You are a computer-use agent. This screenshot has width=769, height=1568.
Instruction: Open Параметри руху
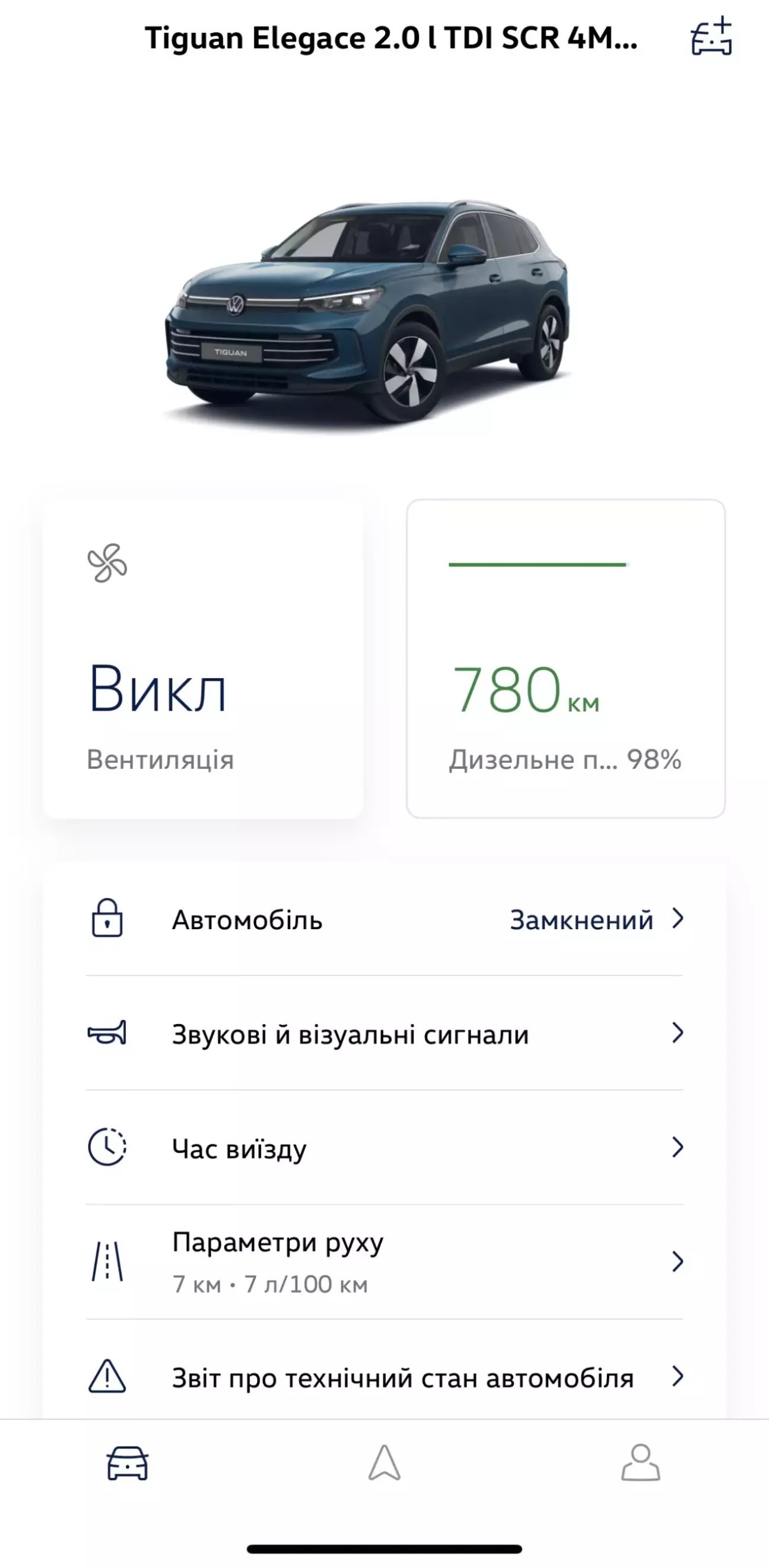pyautogui.click(x=384, y=1262)
